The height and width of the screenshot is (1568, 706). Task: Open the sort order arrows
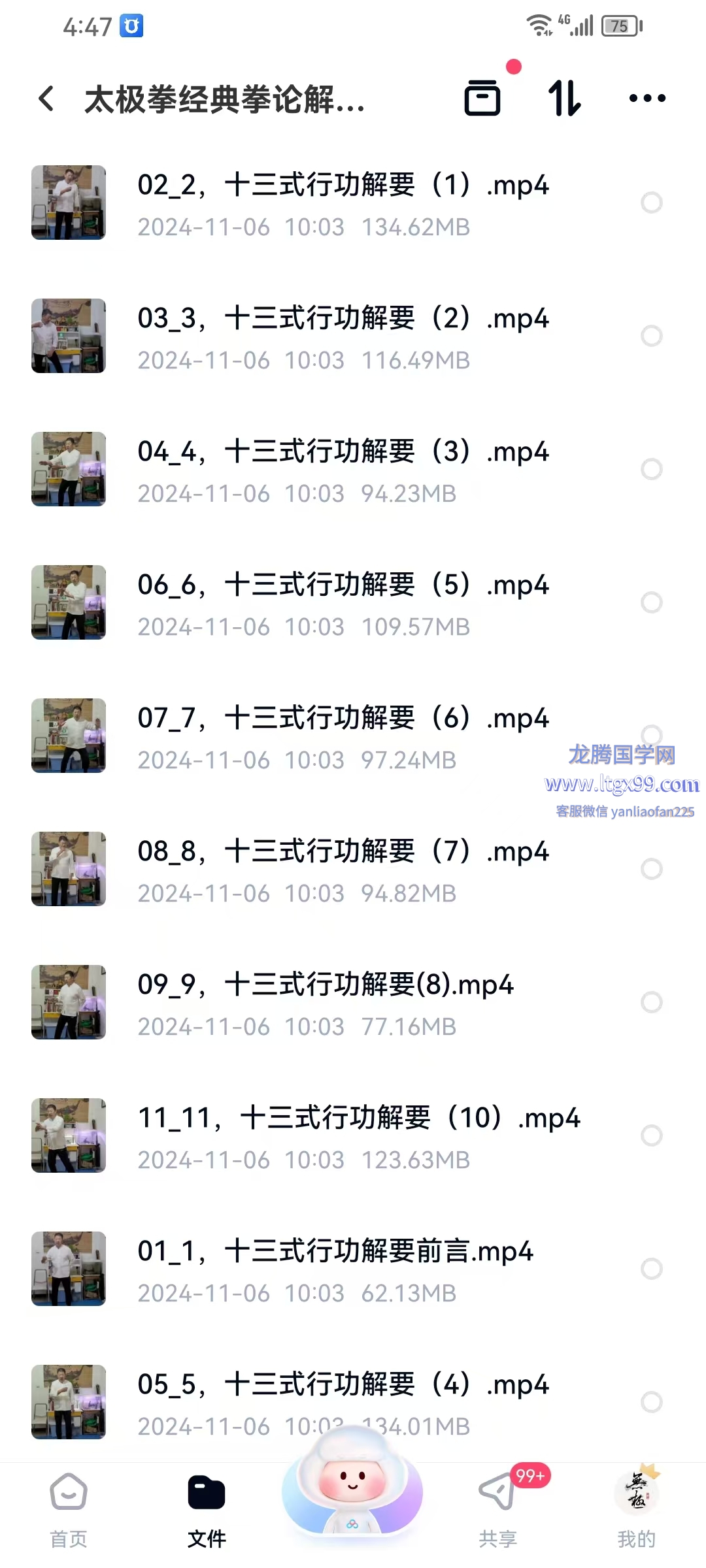click(564, 98)
